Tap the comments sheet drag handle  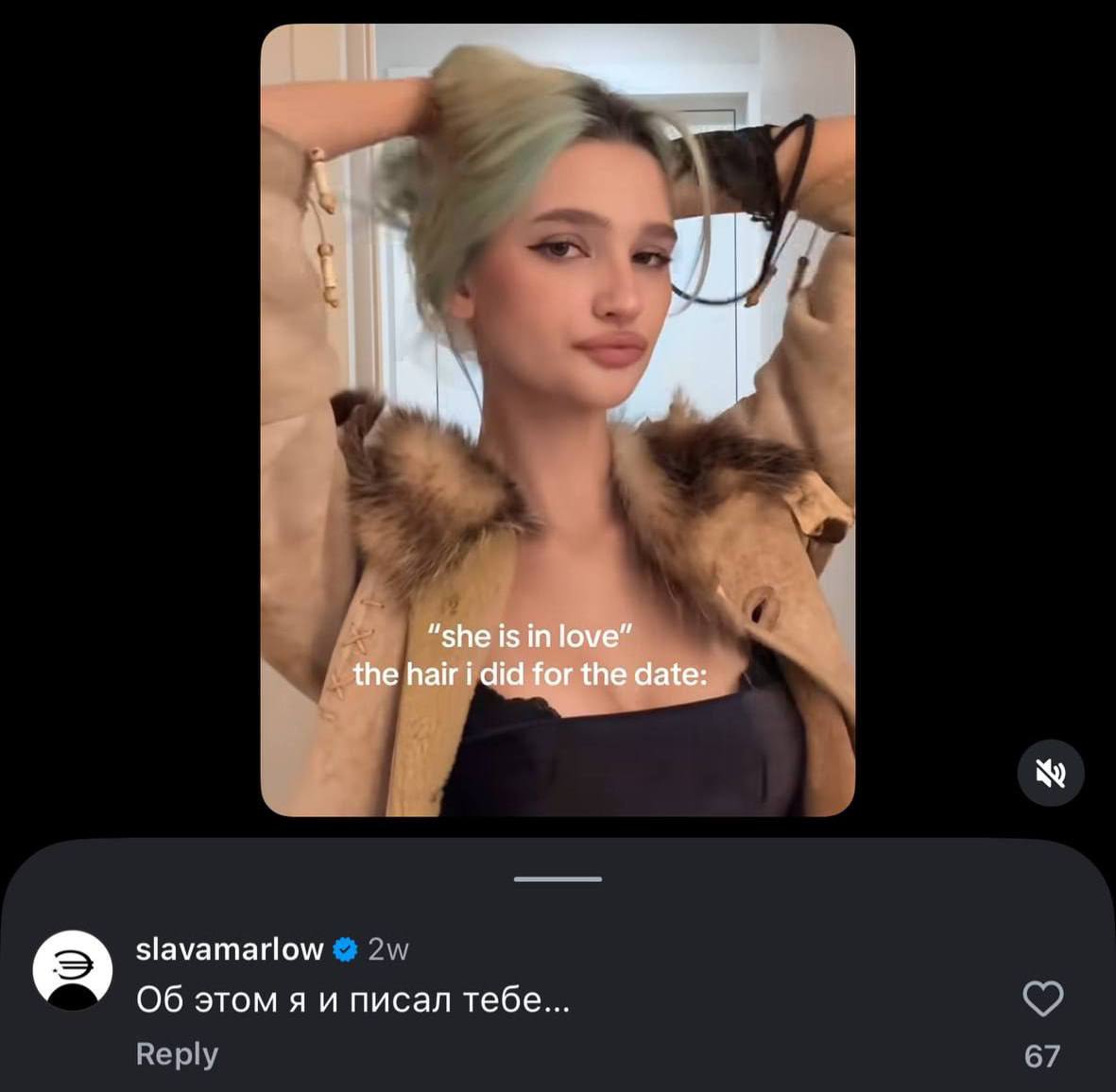558,879
